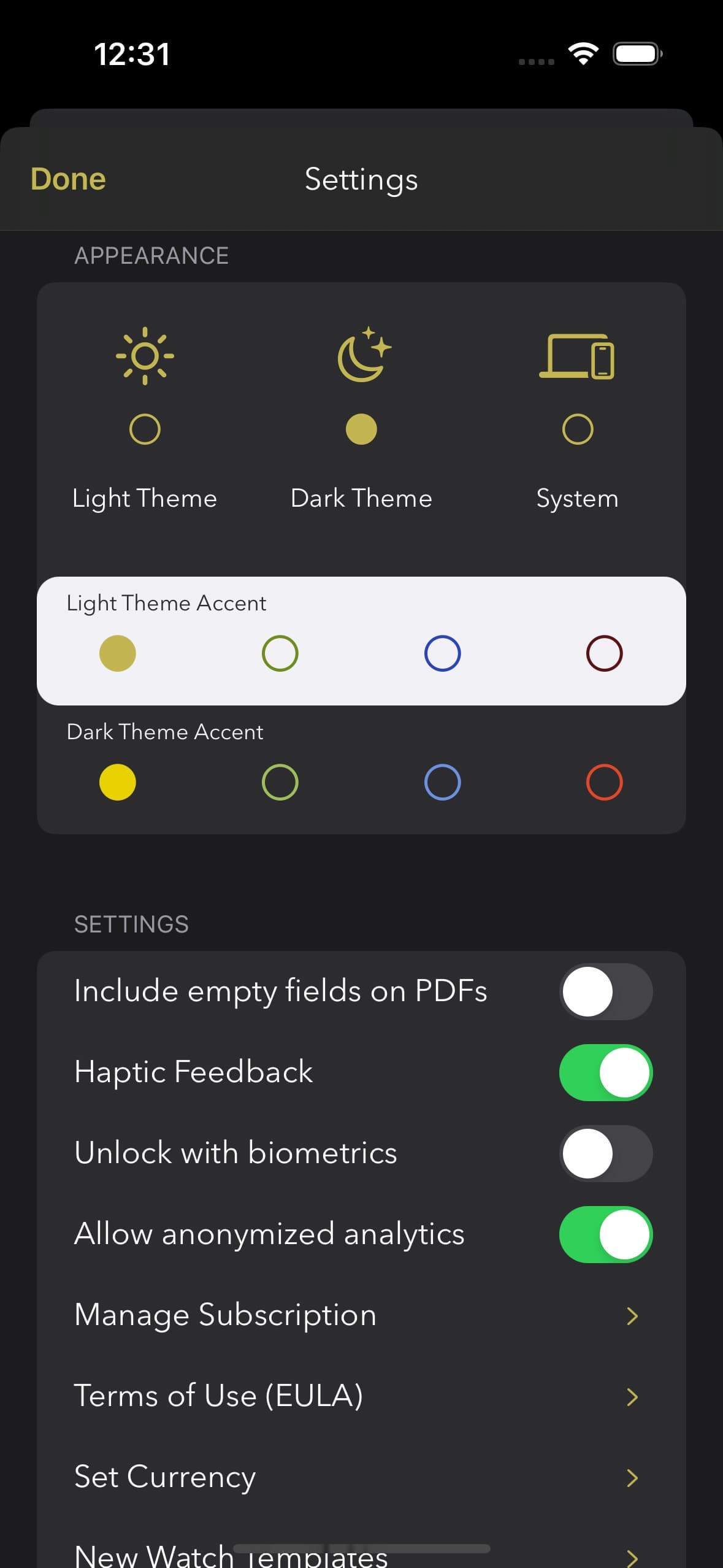Pick the blue Light Theme Accent

[x=442, y=653]
